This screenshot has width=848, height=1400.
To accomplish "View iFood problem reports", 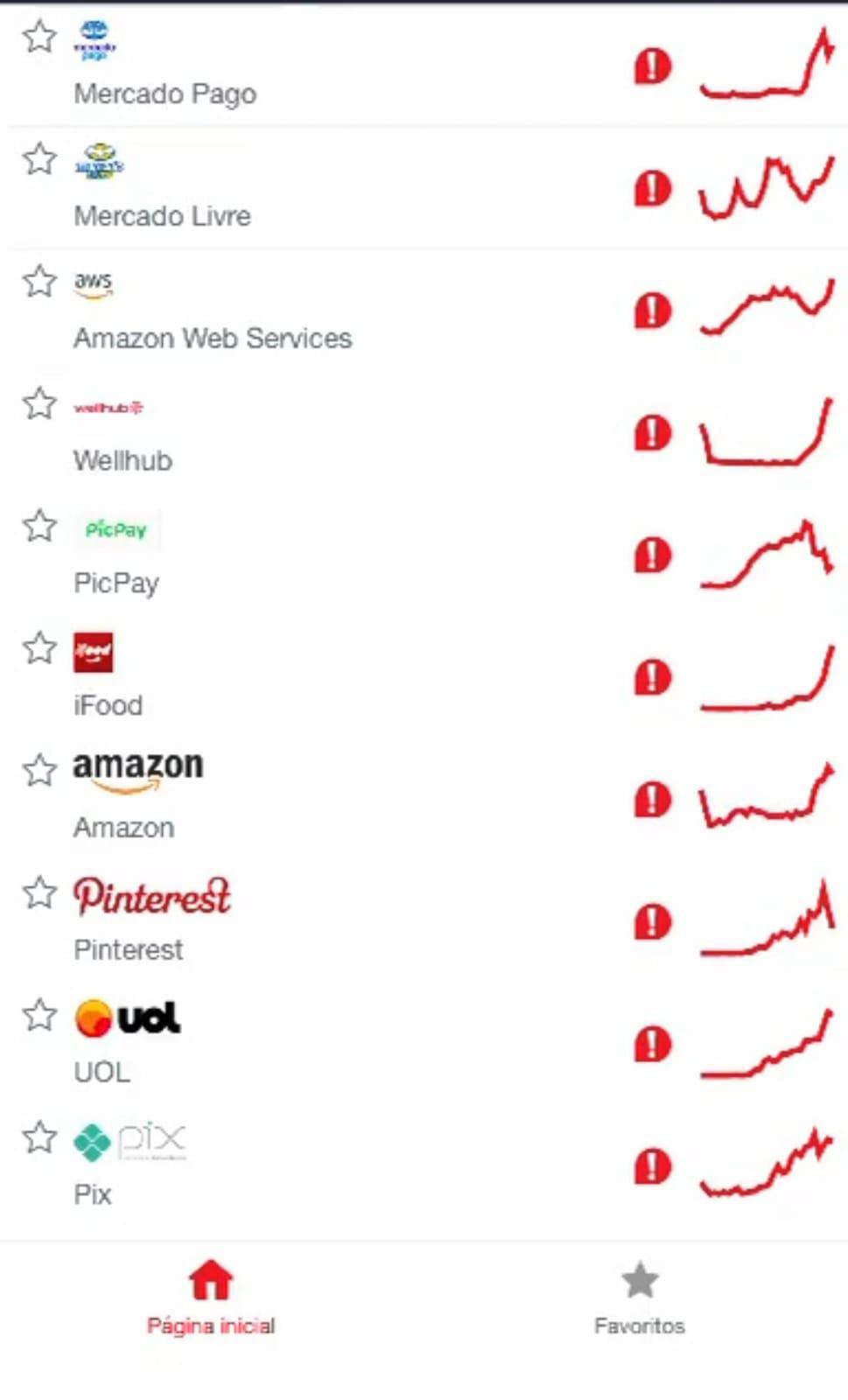I will (109, 705).
